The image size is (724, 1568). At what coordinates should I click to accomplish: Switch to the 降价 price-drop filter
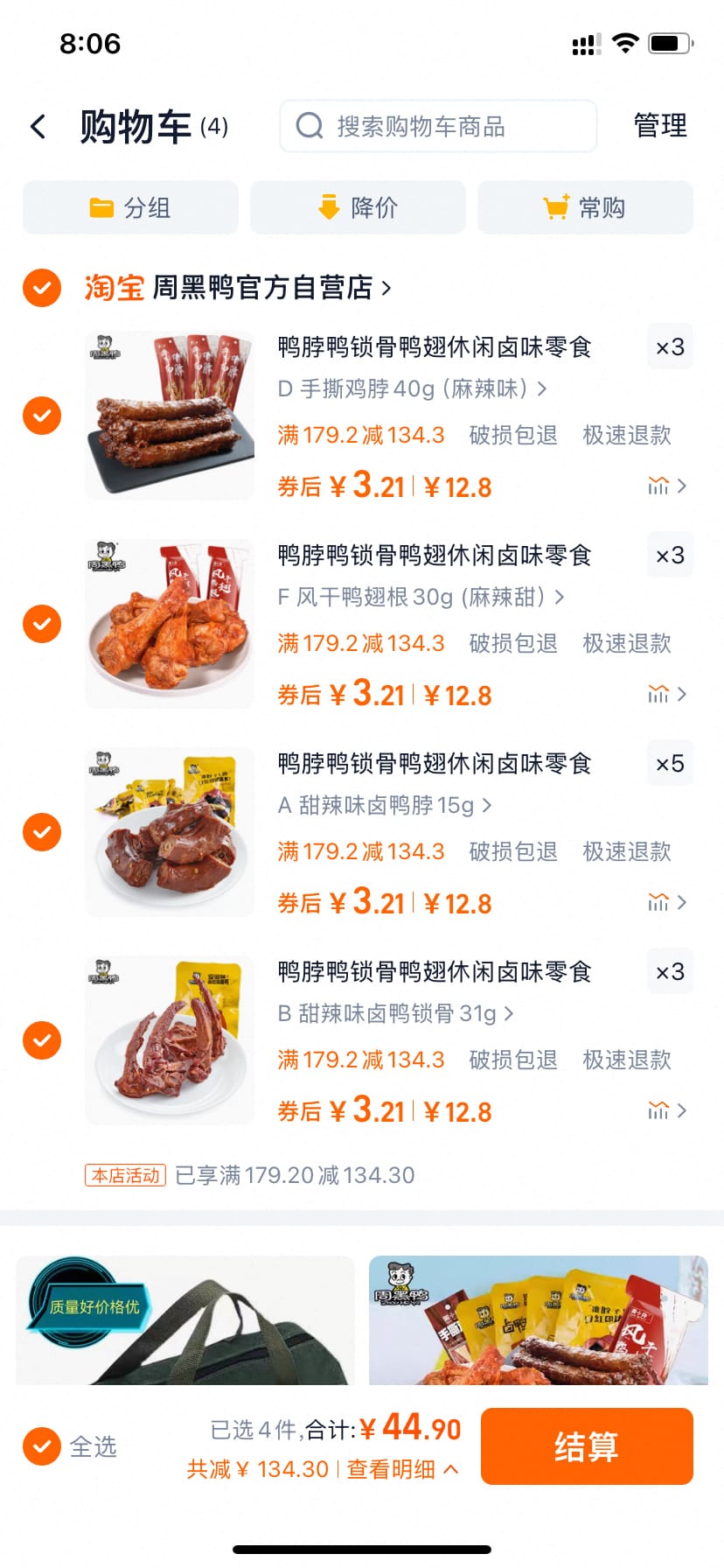[x=358, y=207]
